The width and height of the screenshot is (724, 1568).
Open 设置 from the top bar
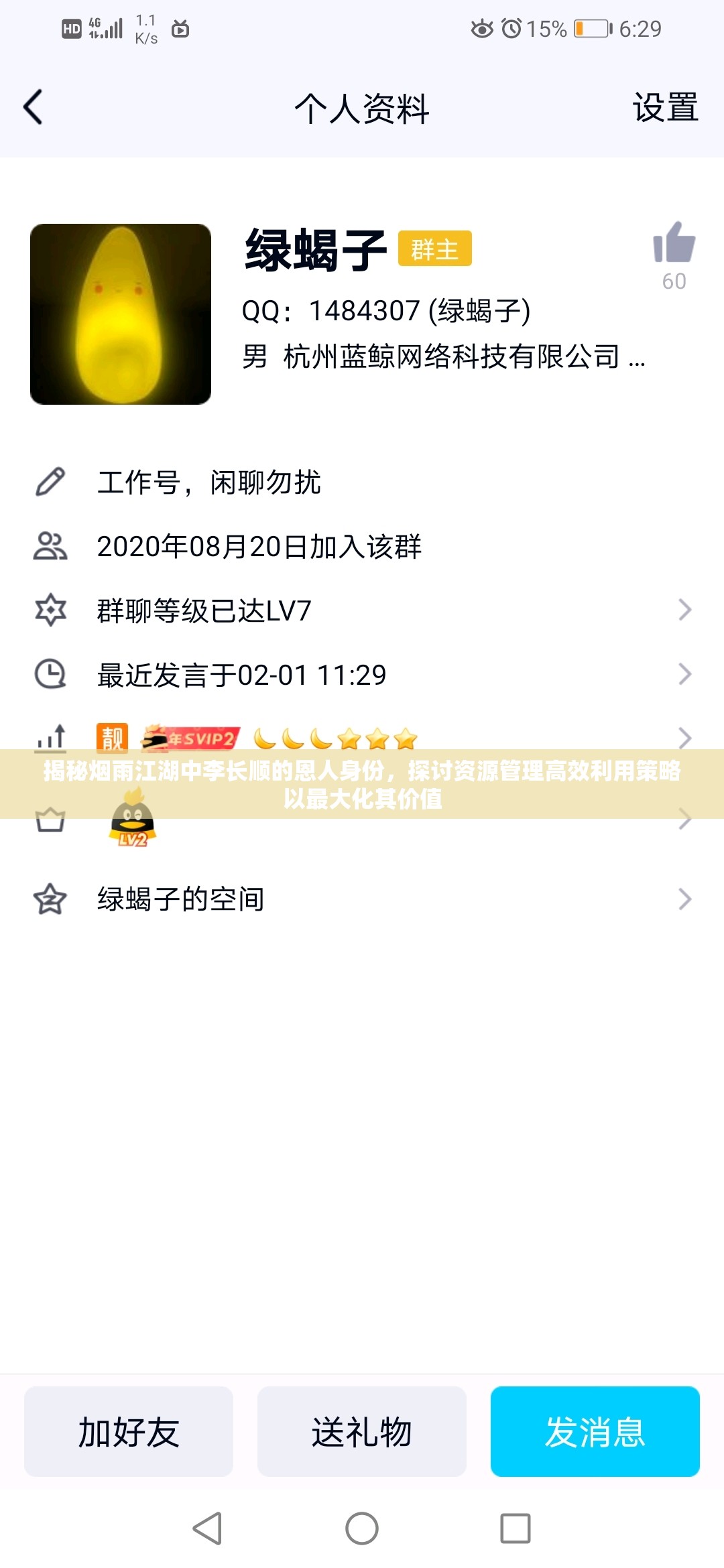(x=666, y=107)
